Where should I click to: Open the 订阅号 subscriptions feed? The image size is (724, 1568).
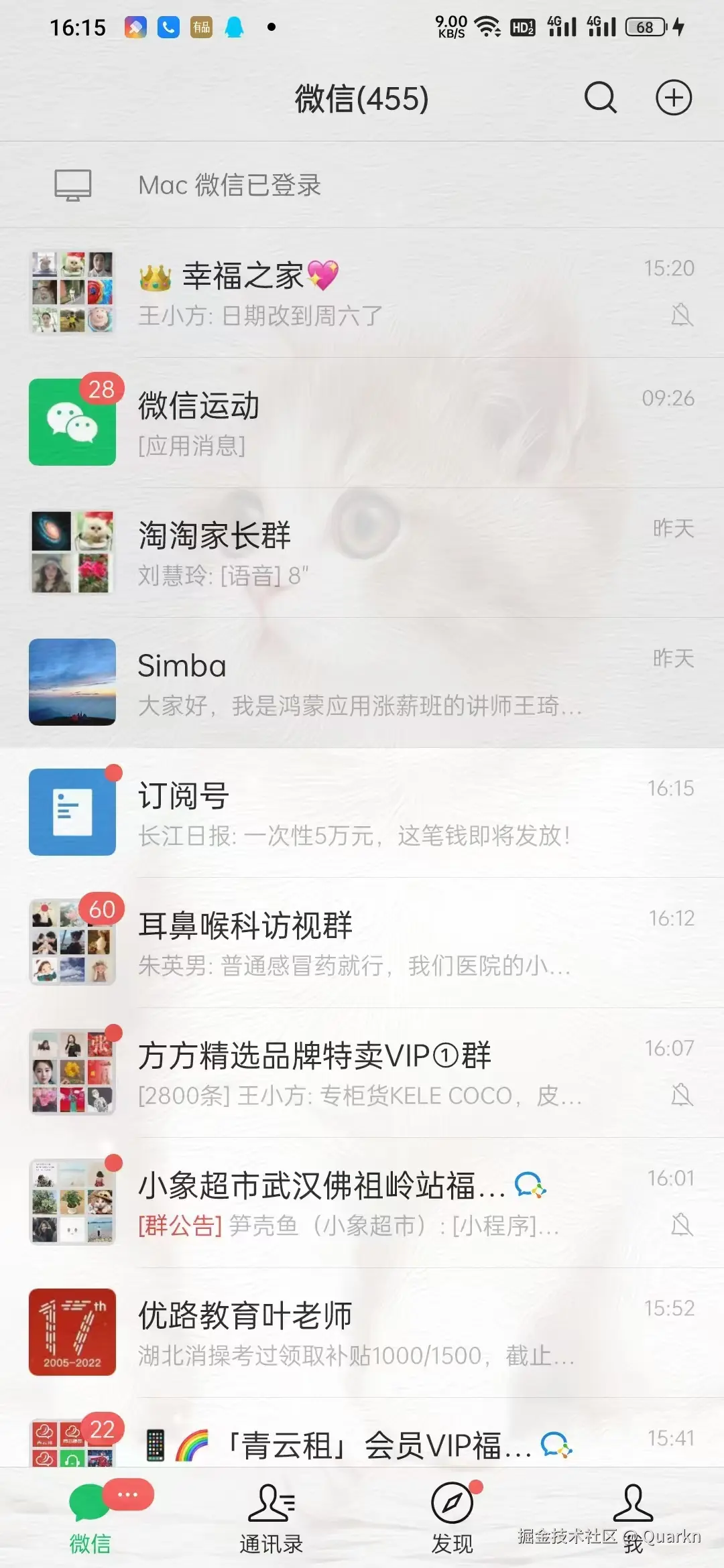pyautogui.click(x=362, y=812)
